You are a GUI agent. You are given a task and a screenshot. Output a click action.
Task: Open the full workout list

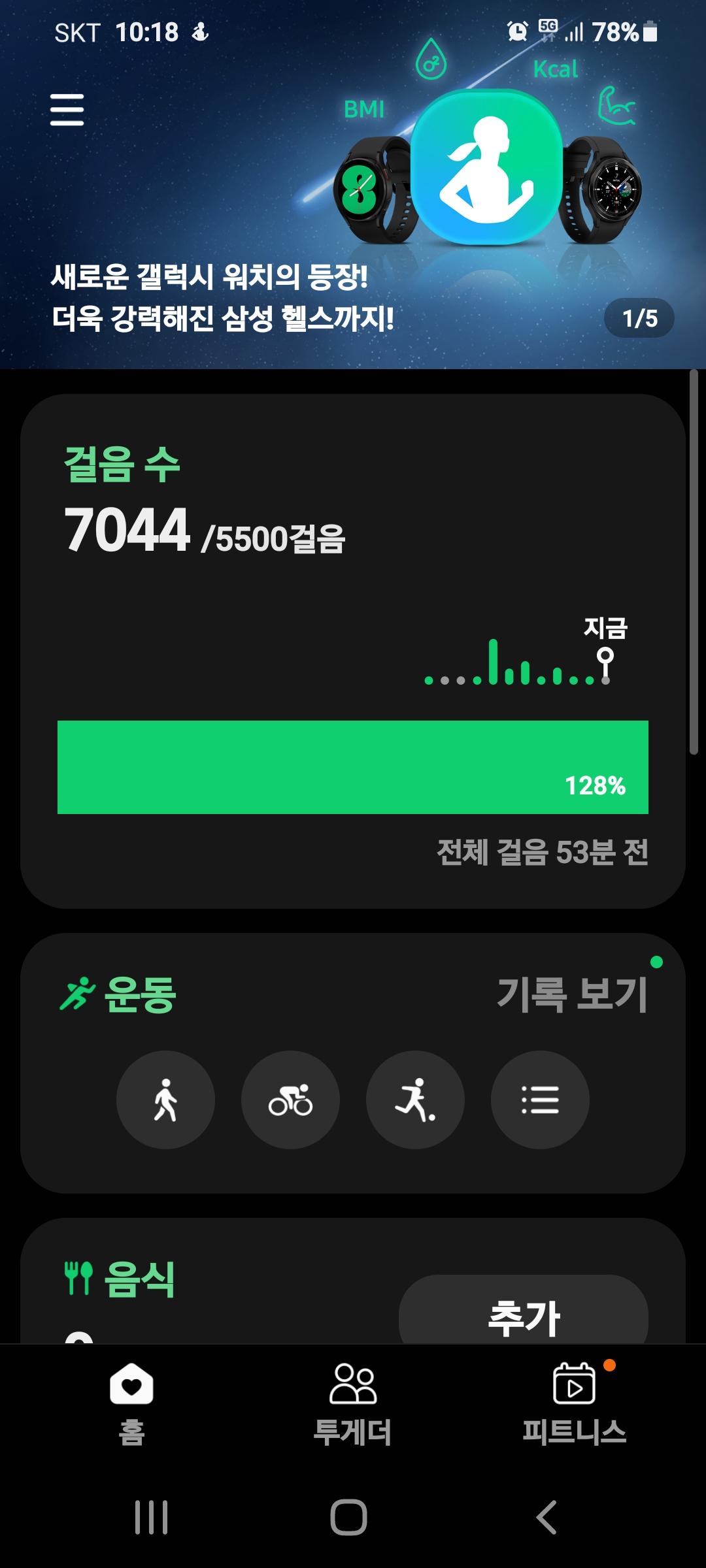coord(540,1100)
